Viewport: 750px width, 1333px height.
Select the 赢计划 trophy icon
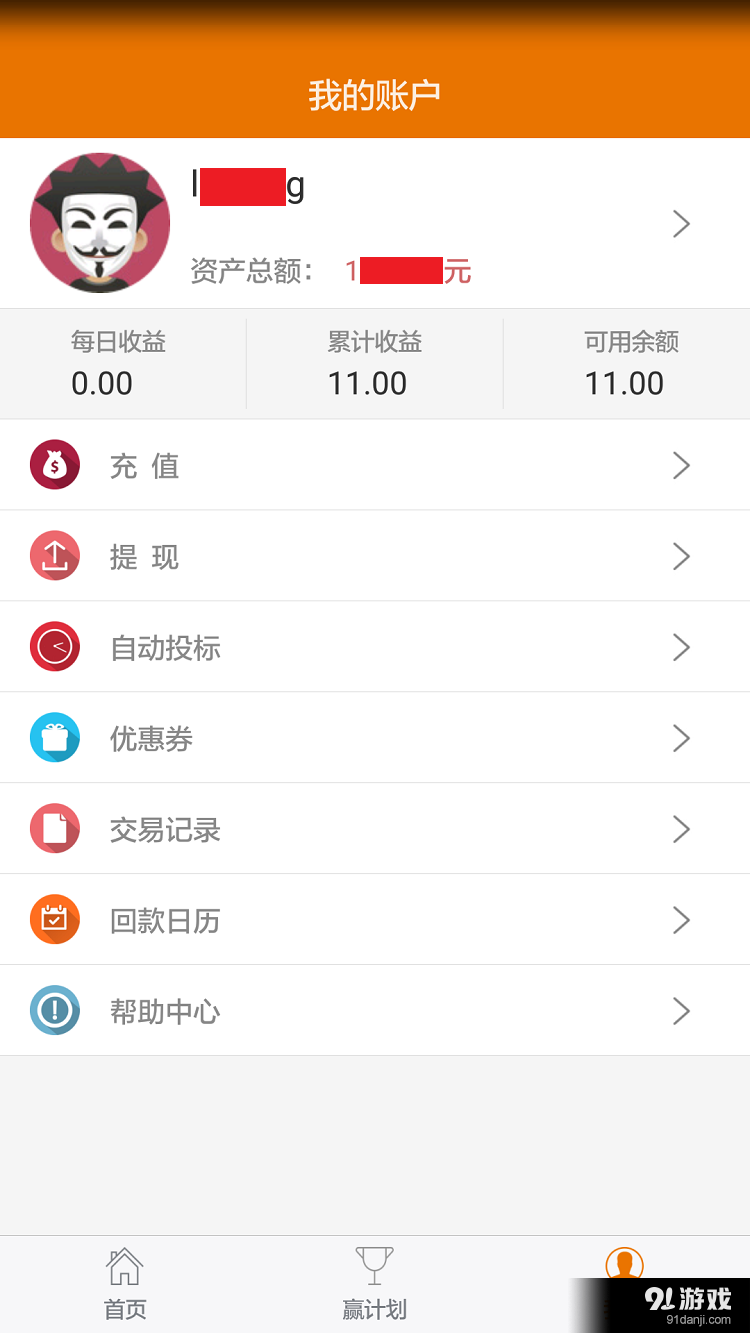tap(374, 1264)
